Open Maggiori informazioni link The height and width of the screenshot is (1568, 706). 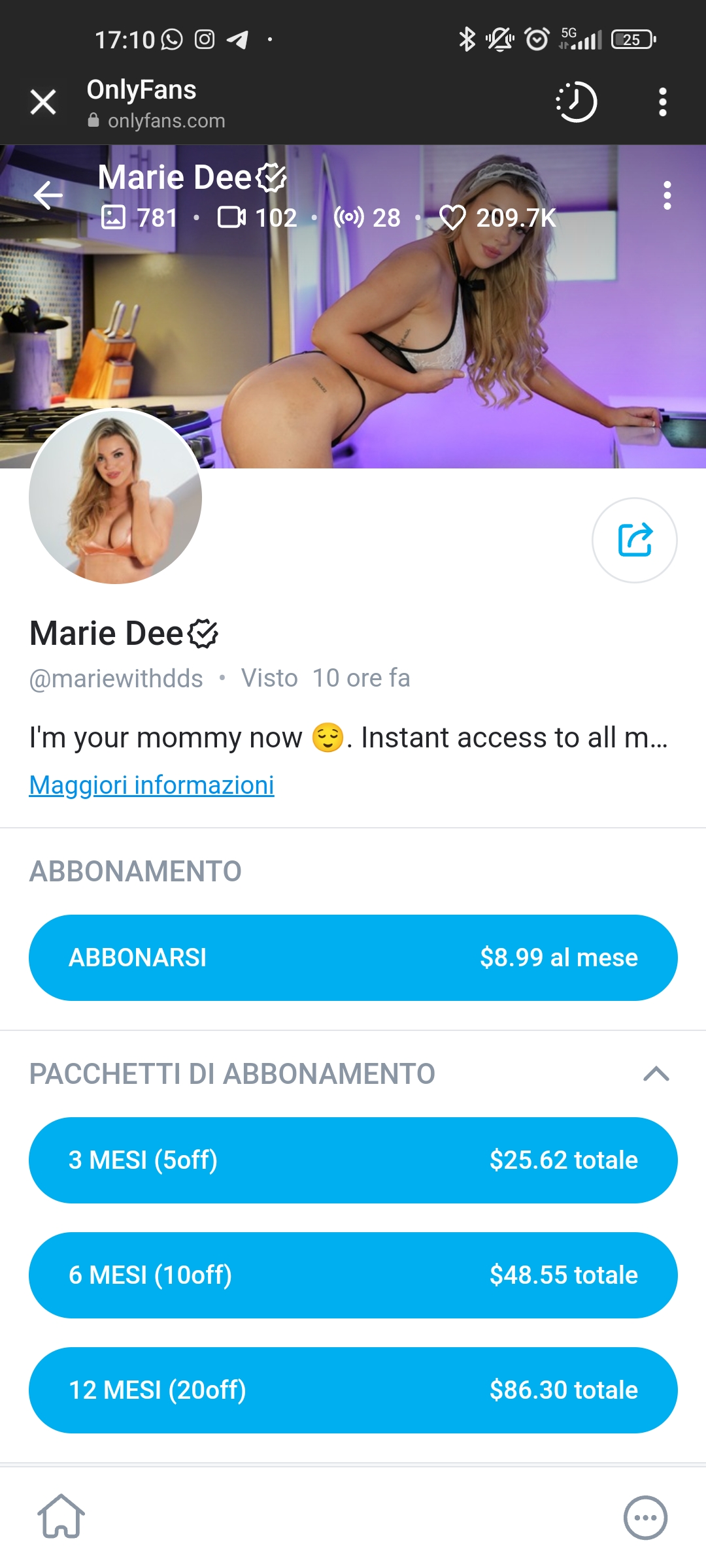(x=151, y=785)
